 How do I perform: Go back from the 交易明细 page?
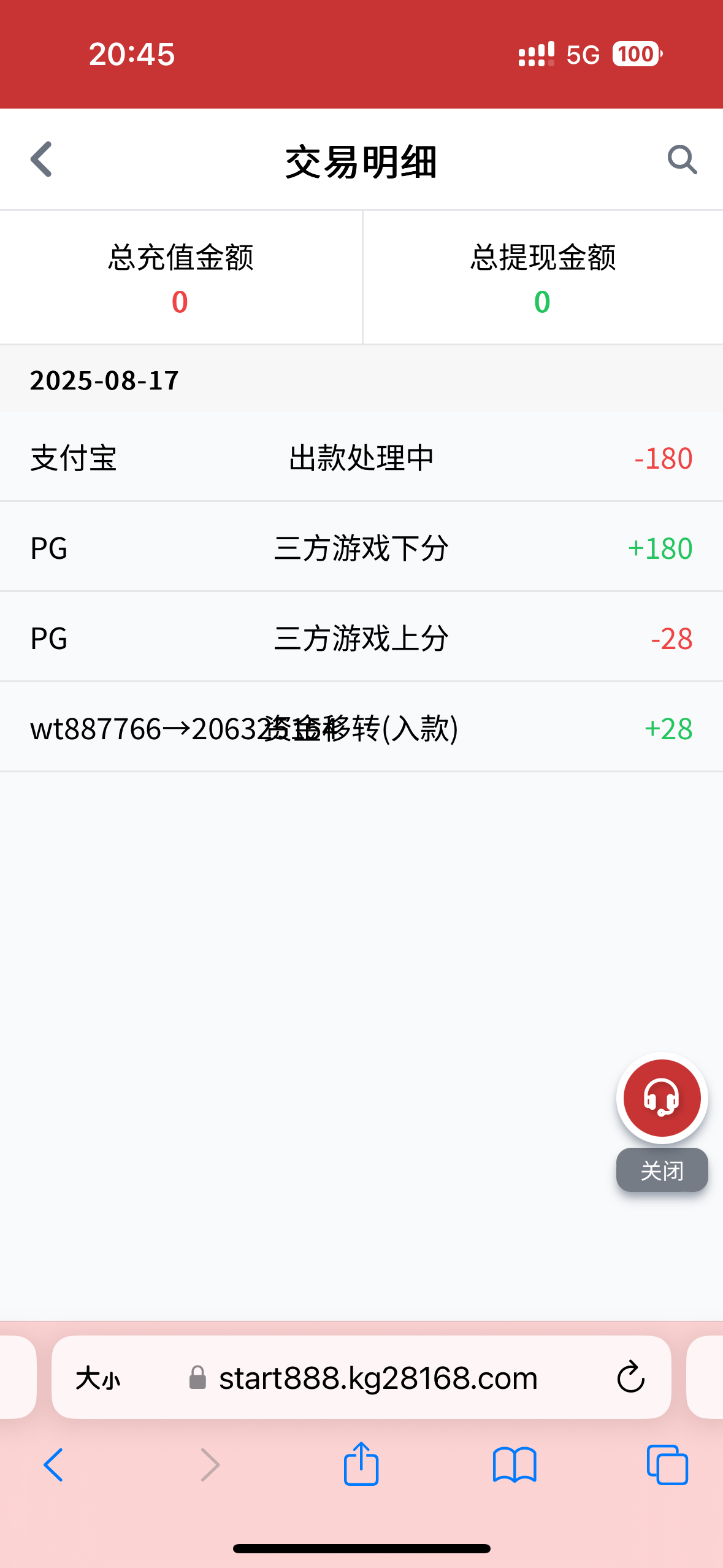tap(42, 159)
